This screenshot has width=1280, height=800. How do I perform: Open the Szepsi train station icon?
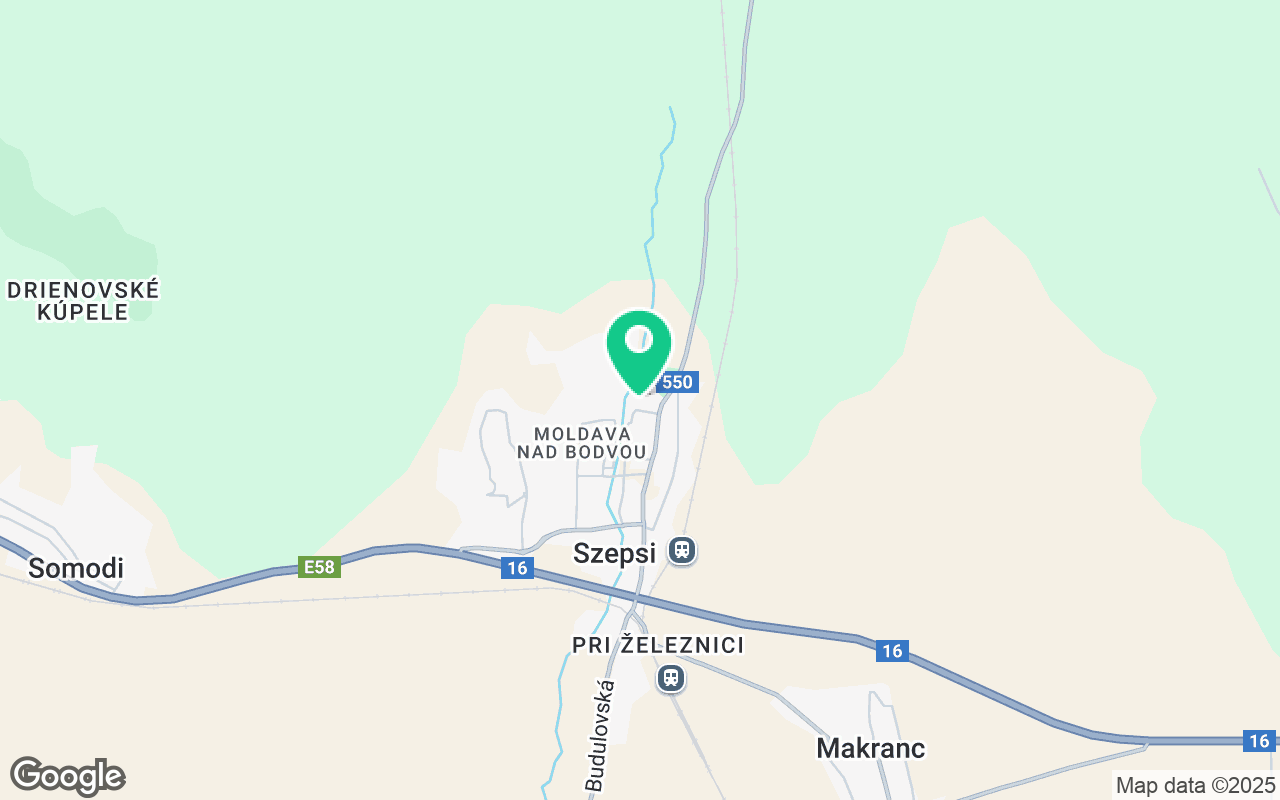[682, 550]
